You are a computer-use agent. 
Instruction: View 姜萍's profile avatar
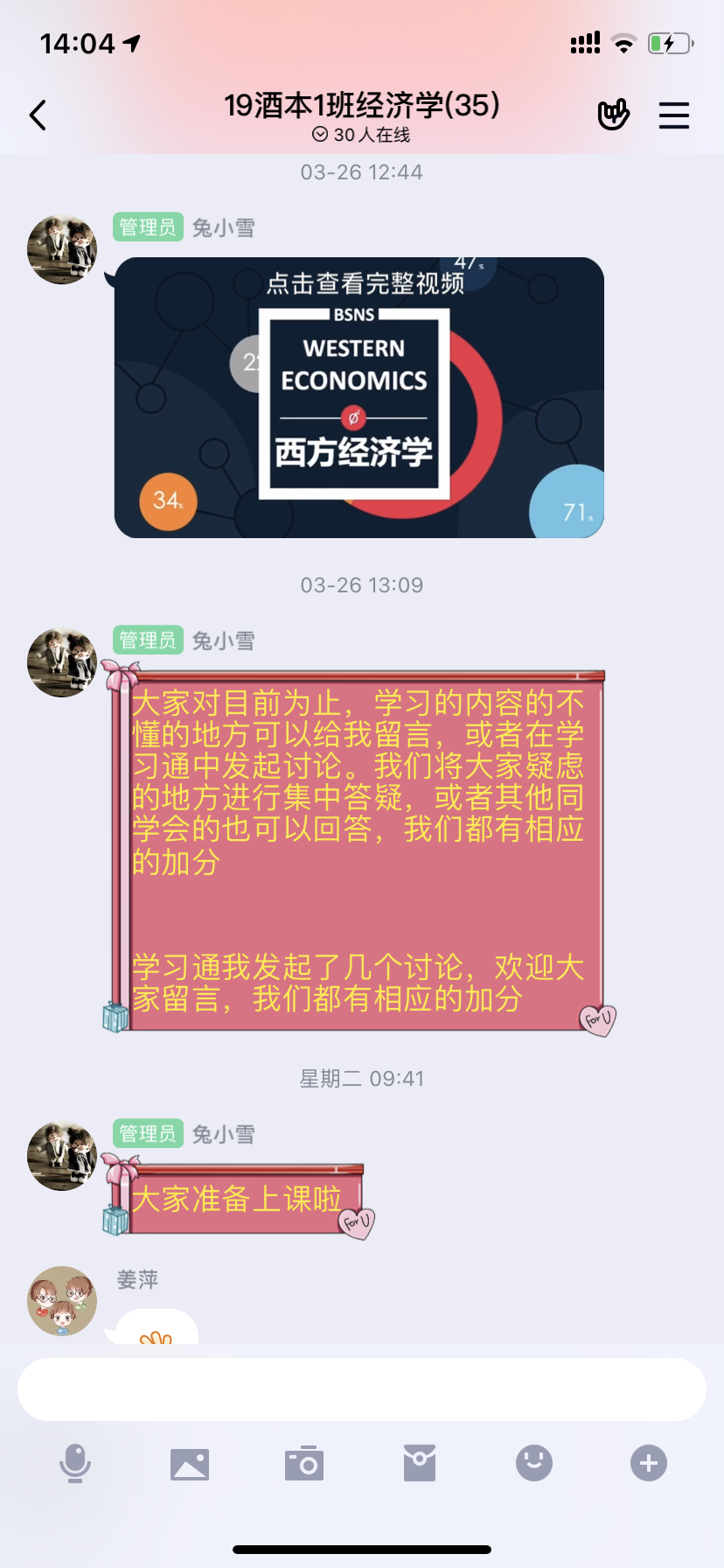coord(62,1301)
